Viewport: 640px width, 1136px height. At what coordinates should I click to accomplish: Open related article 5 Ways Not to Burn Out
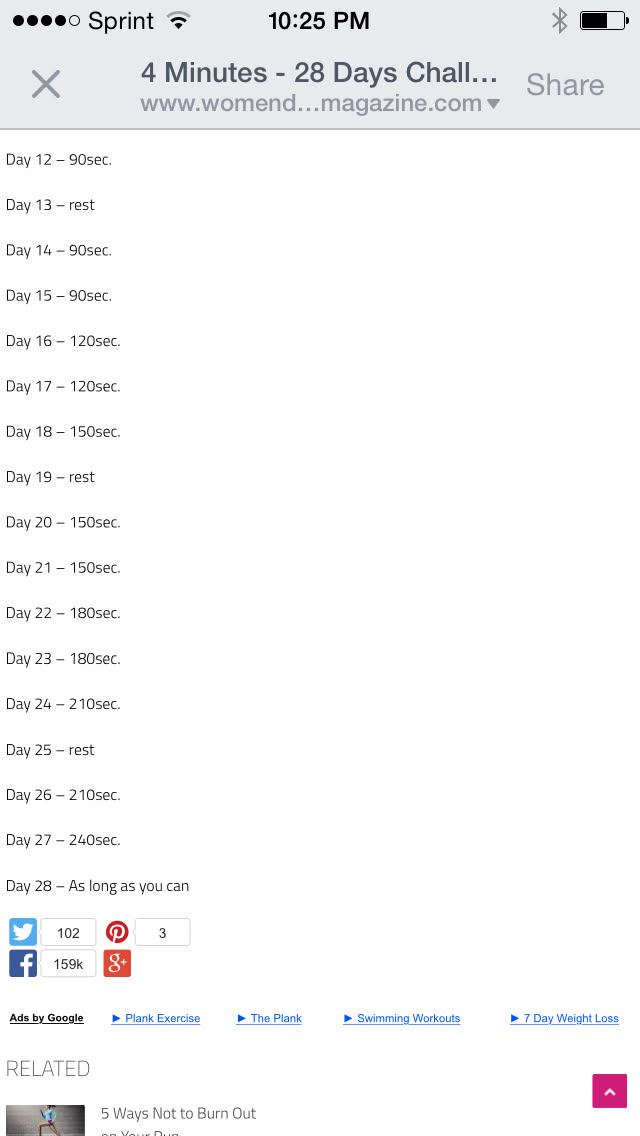pyautogui.click(x=178, y=1113)
